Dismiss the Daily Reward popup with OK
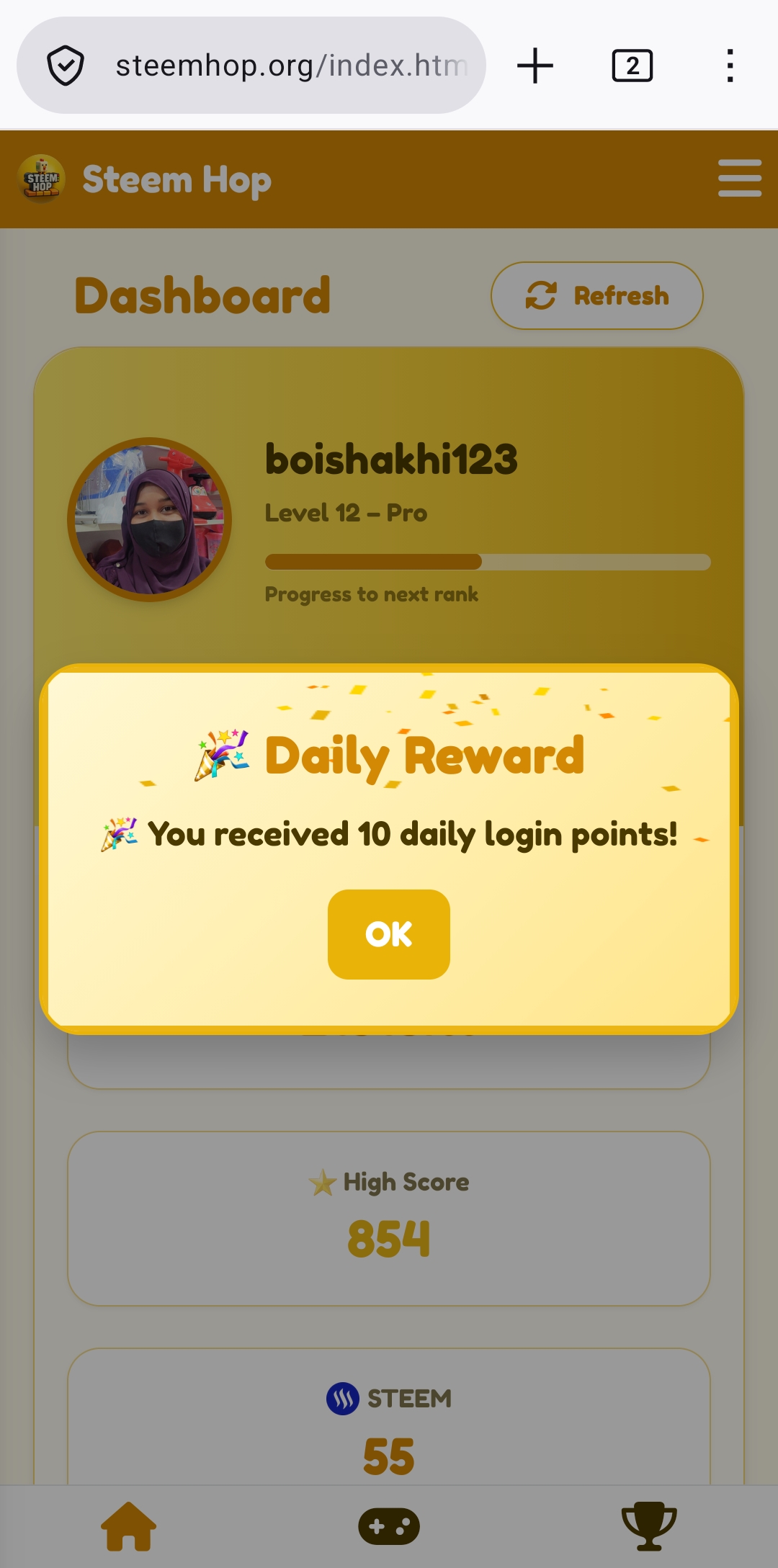 pos(389,934)
